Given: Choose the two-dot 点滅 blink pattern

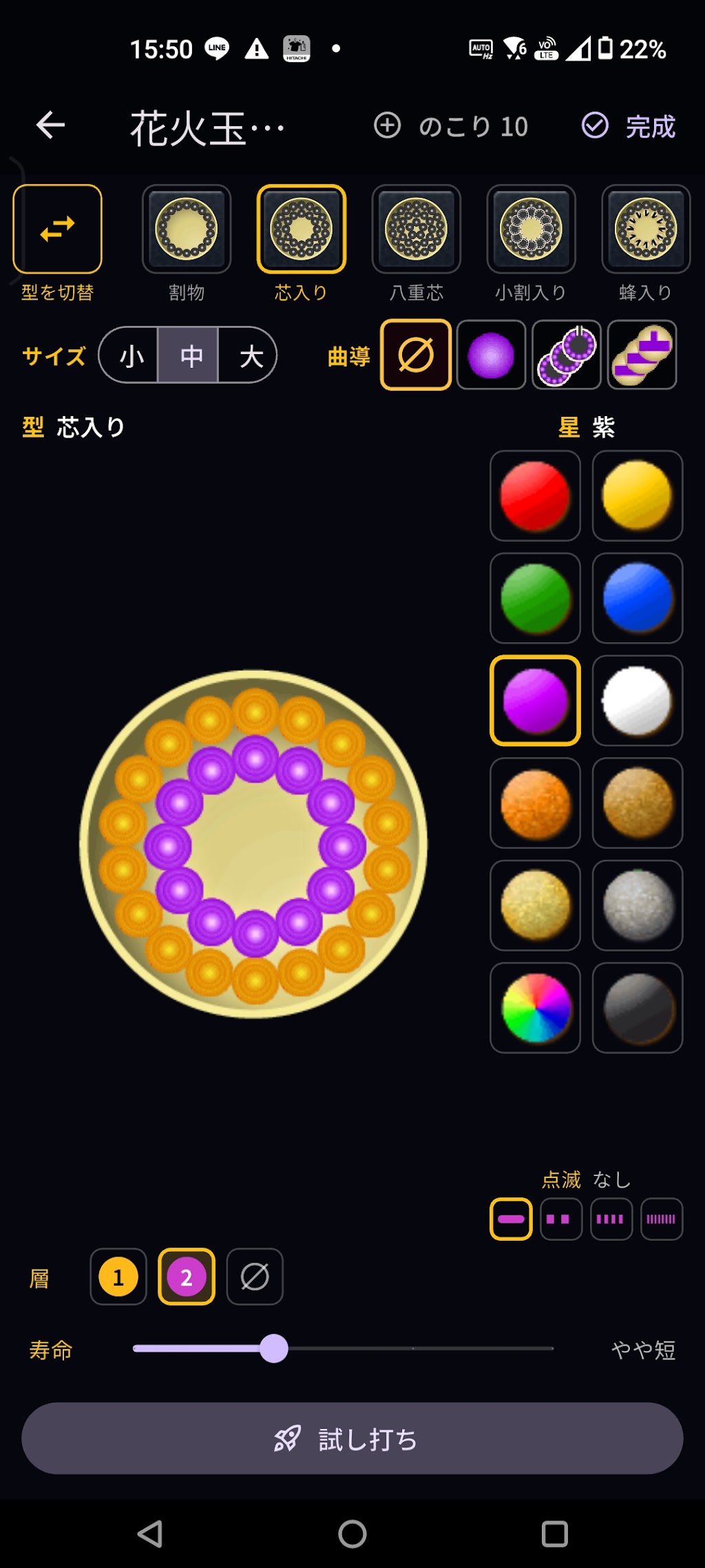Looking at the screenshot, I should coord(561,1219).
